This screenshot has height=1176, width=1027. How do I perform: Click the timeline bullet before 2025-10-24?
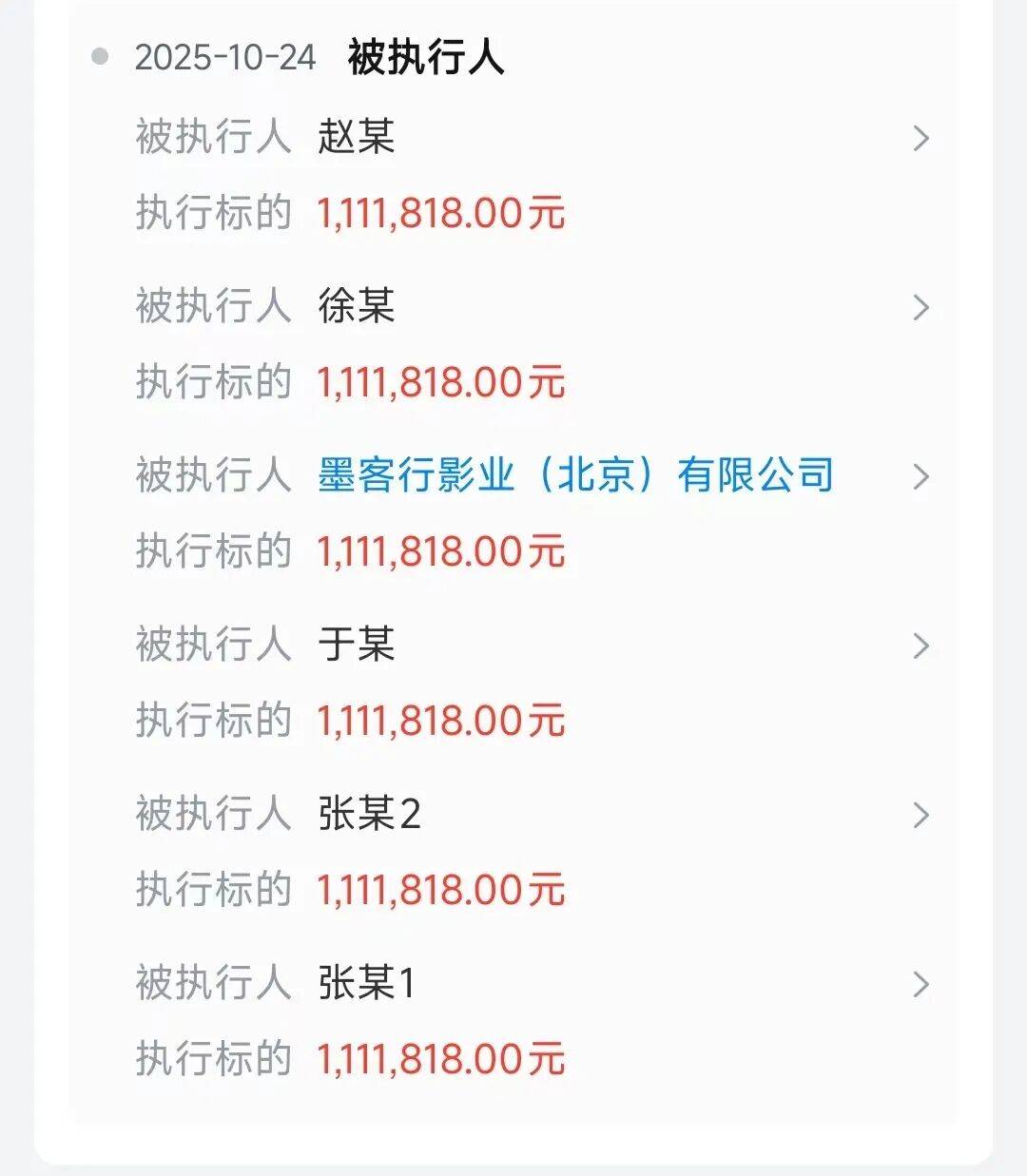99,57
